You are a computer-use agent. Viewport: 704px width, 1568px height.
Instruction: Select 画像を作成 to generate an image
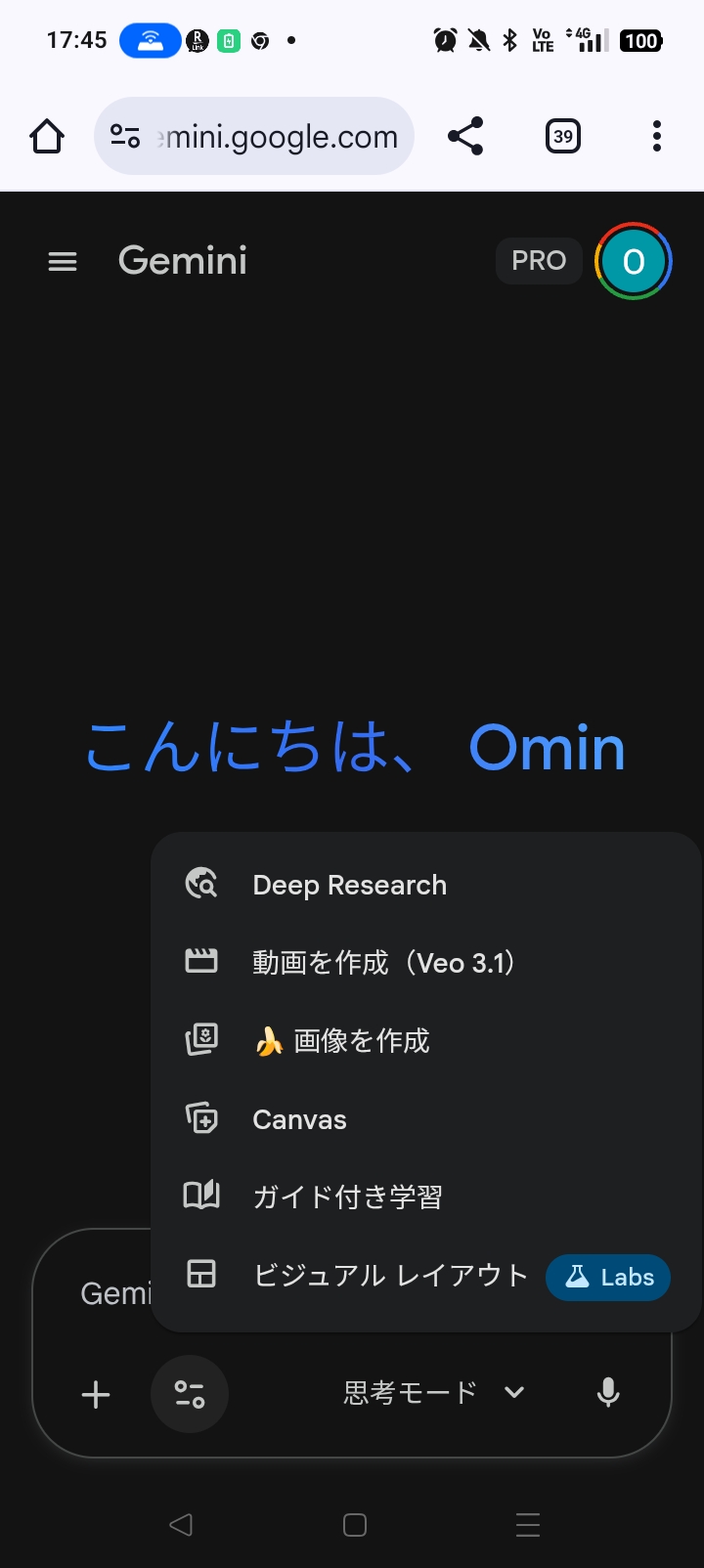pyautogui.click(x=360, y=1041)
